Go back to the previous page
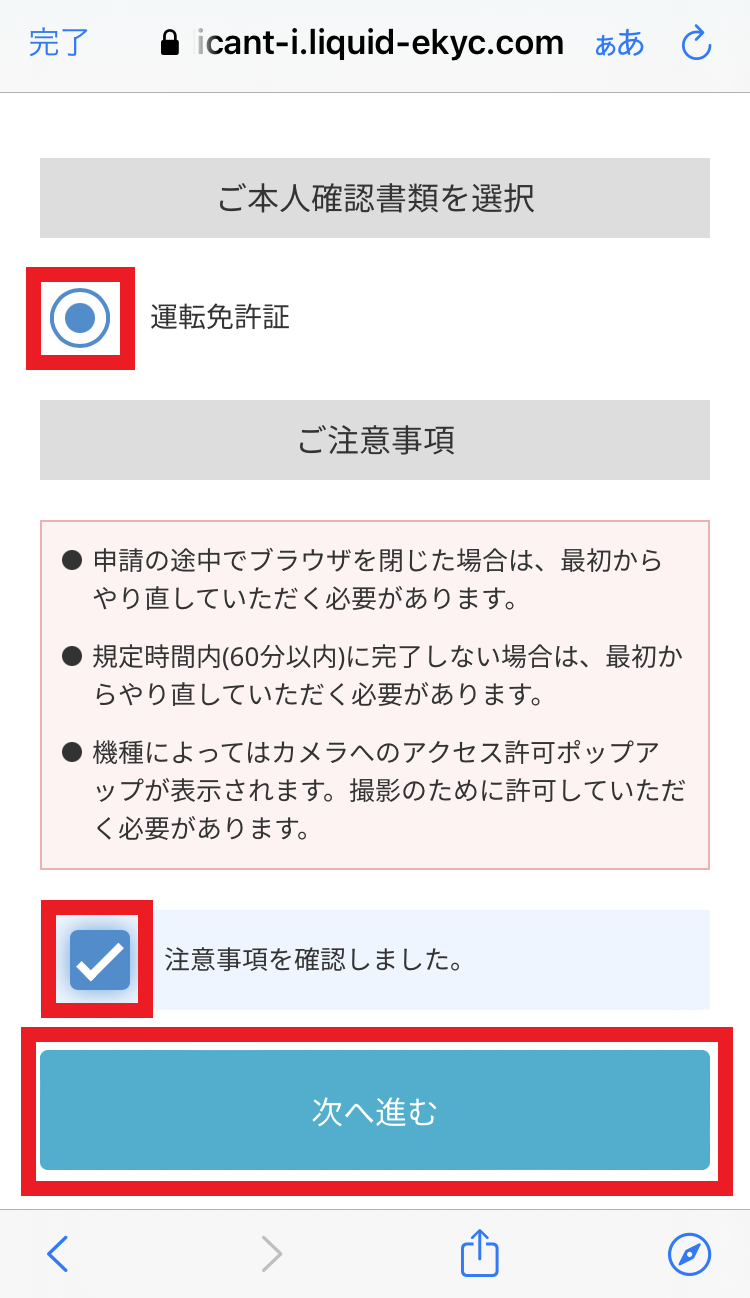Screen dimensions: 750x1298 click(58, 1253)
